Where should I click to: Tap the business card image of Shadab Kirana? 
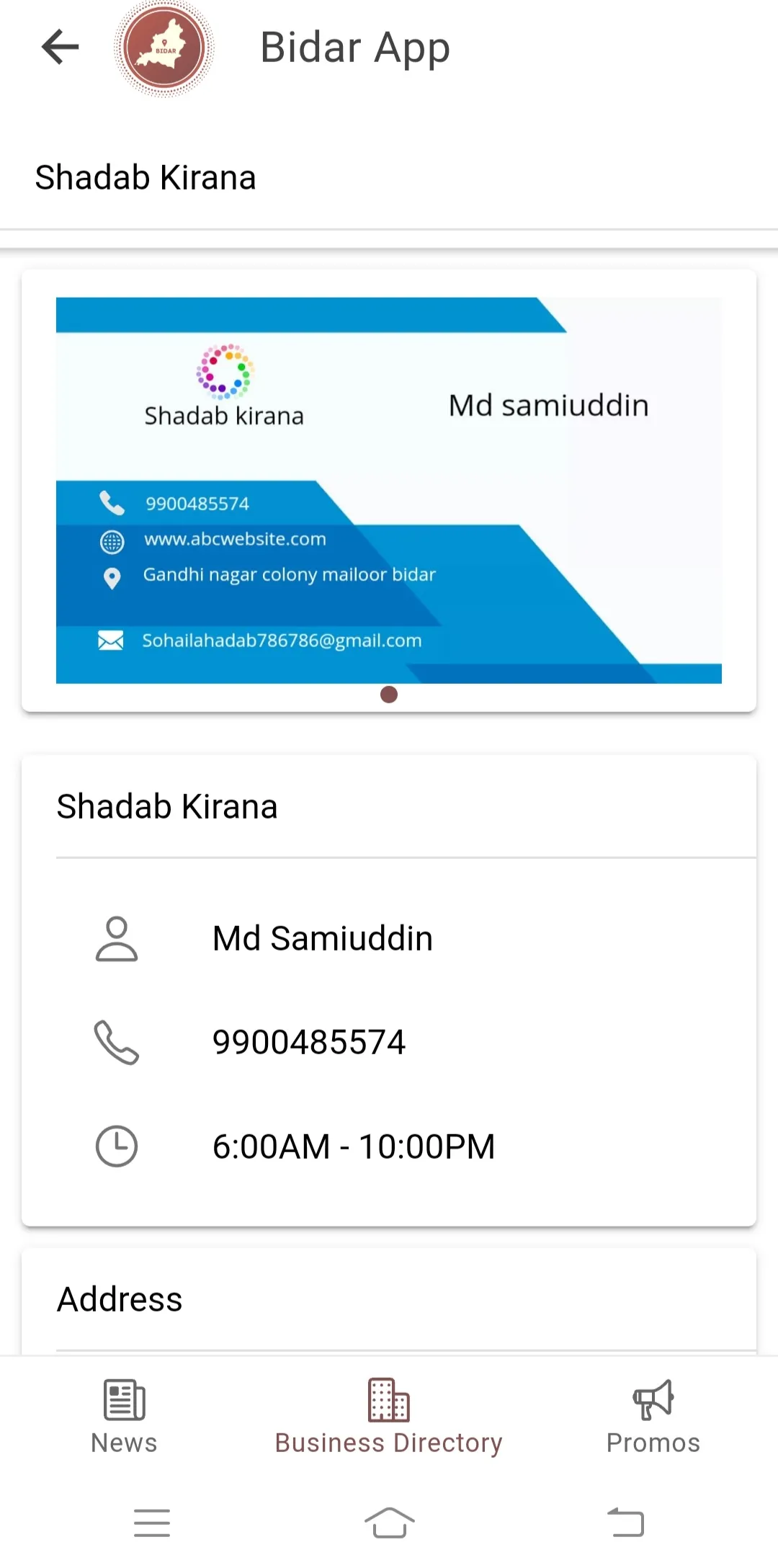click(x=389, y=489)
